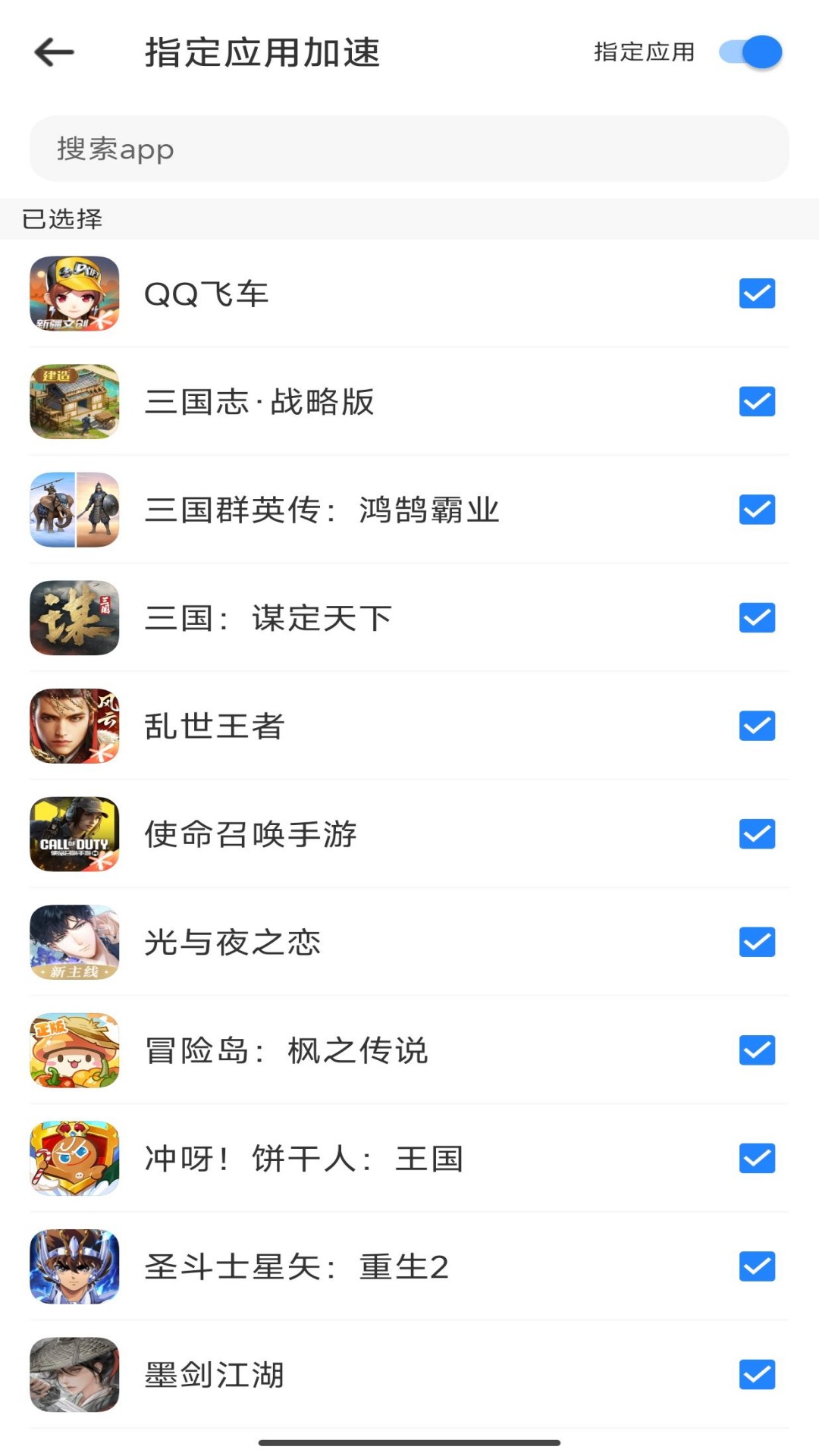The image size is (819, 1456).
Task: Tap the 三国群英传：鸿鹄霸业 app icon
Action: 74,510
